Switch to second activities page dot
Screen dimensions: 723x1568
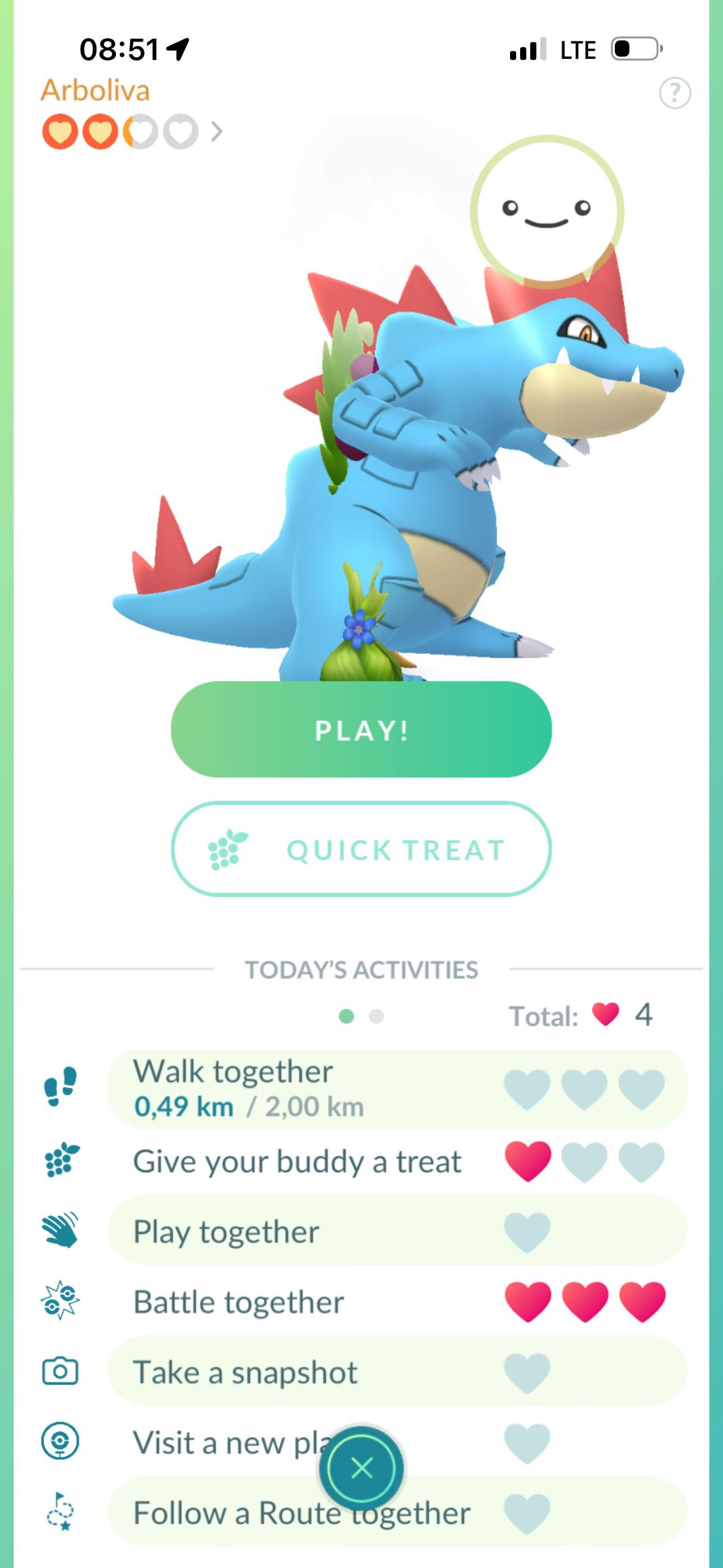click(377, 1016)
